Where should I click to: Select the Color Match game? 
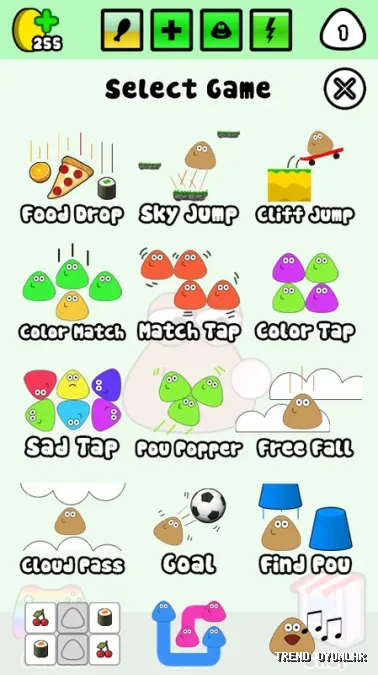pos(72,294)
